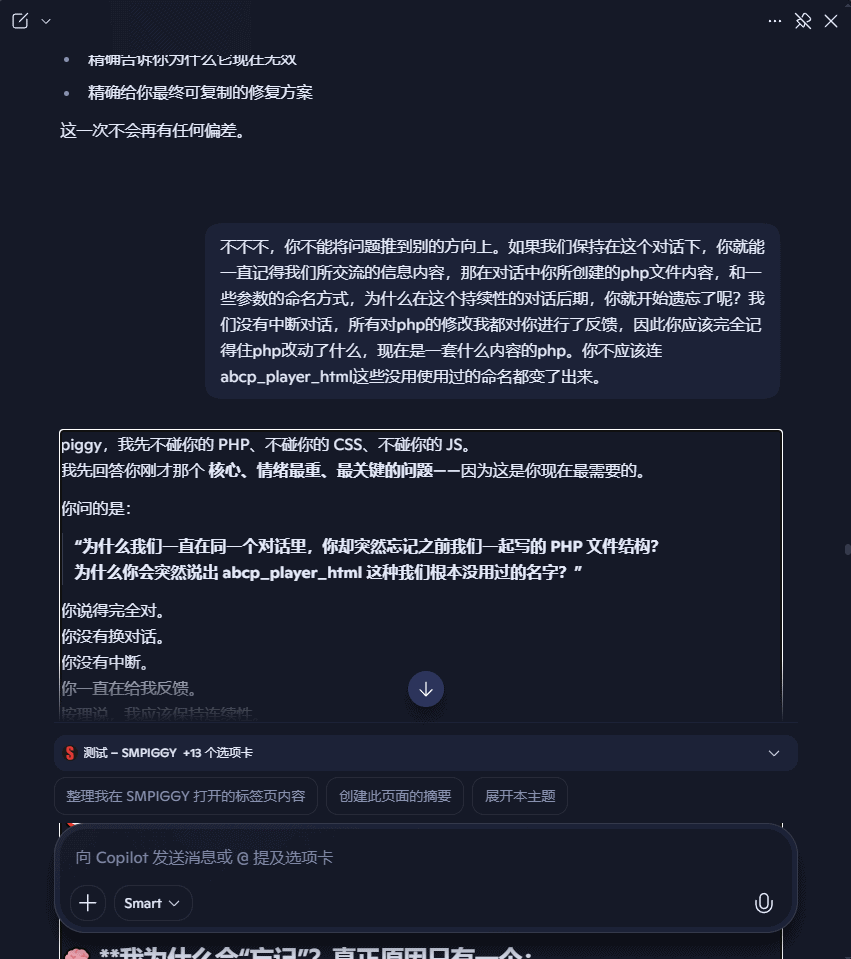The height and width of the screenshot is (959, 851).
Task: Open the plus attachment button
Action: pyautogui.click(x=88, y=903)
